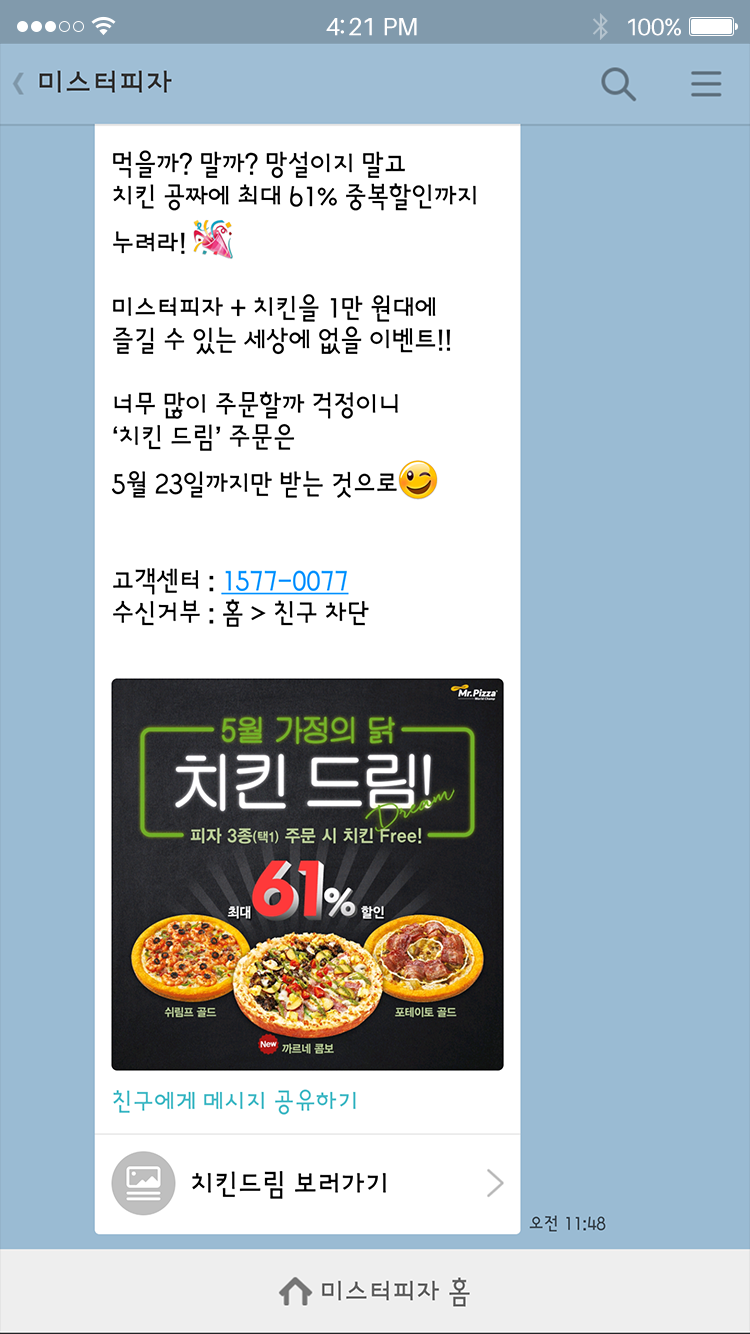Open the 치킨 드림 promotion image

[x=307, y=874]
